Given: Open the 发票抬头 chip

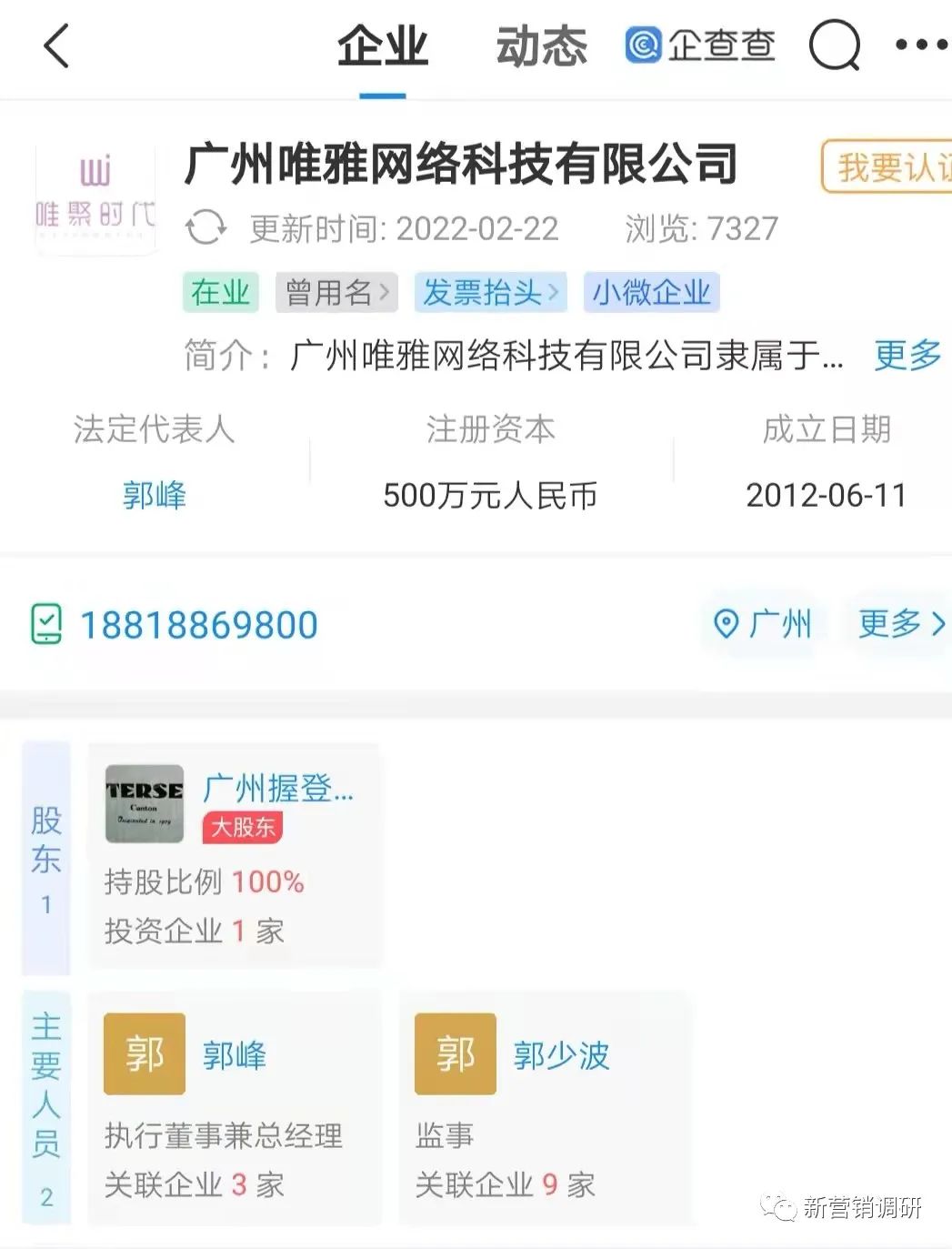Looking at the screenshot, I should 490,293.
